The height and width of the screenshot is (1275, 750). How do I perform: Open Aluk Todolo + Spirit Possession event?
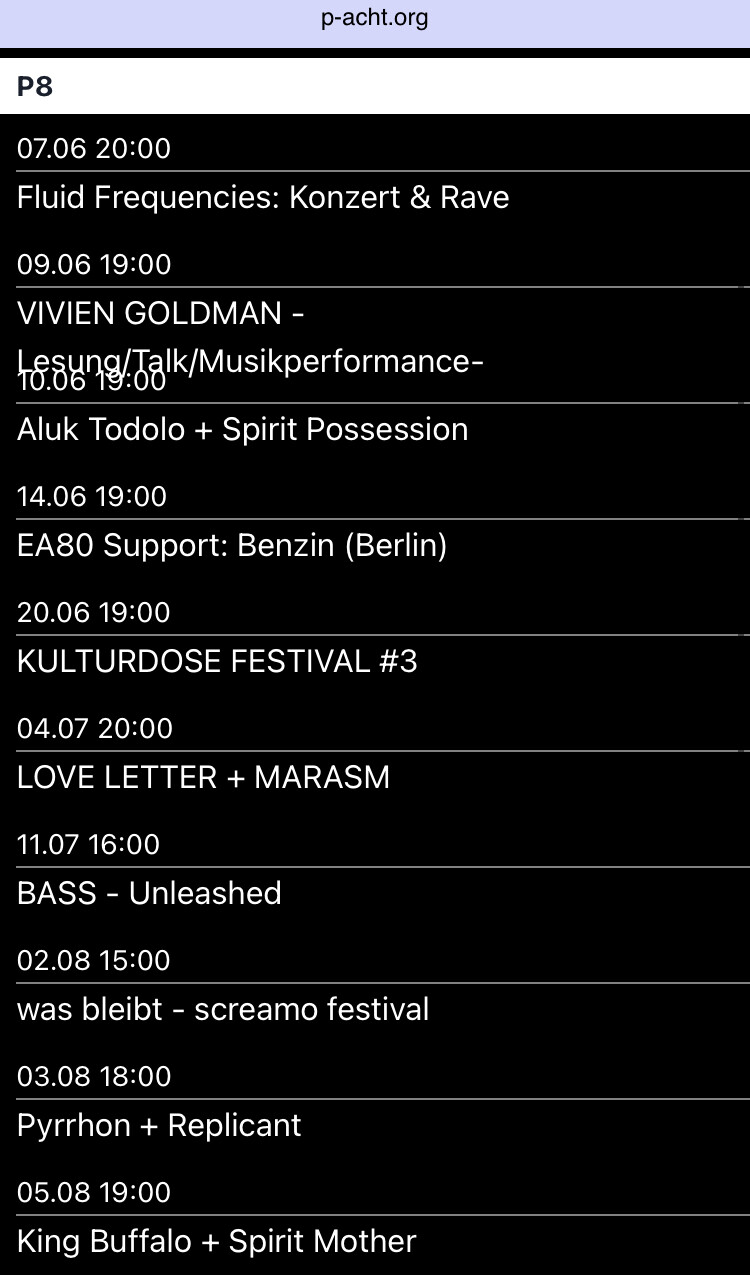coord(243,429)
